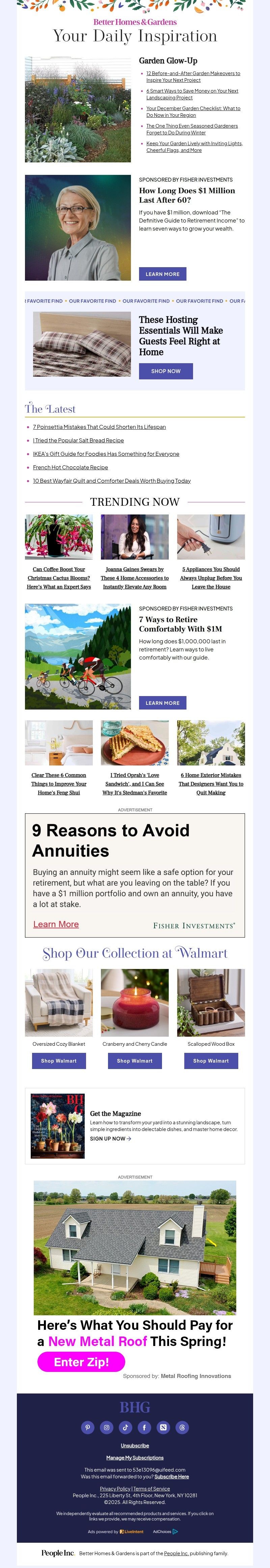
Task: Tap the Shop Now button for hosting essentials
Action: (x=166, y=371)
